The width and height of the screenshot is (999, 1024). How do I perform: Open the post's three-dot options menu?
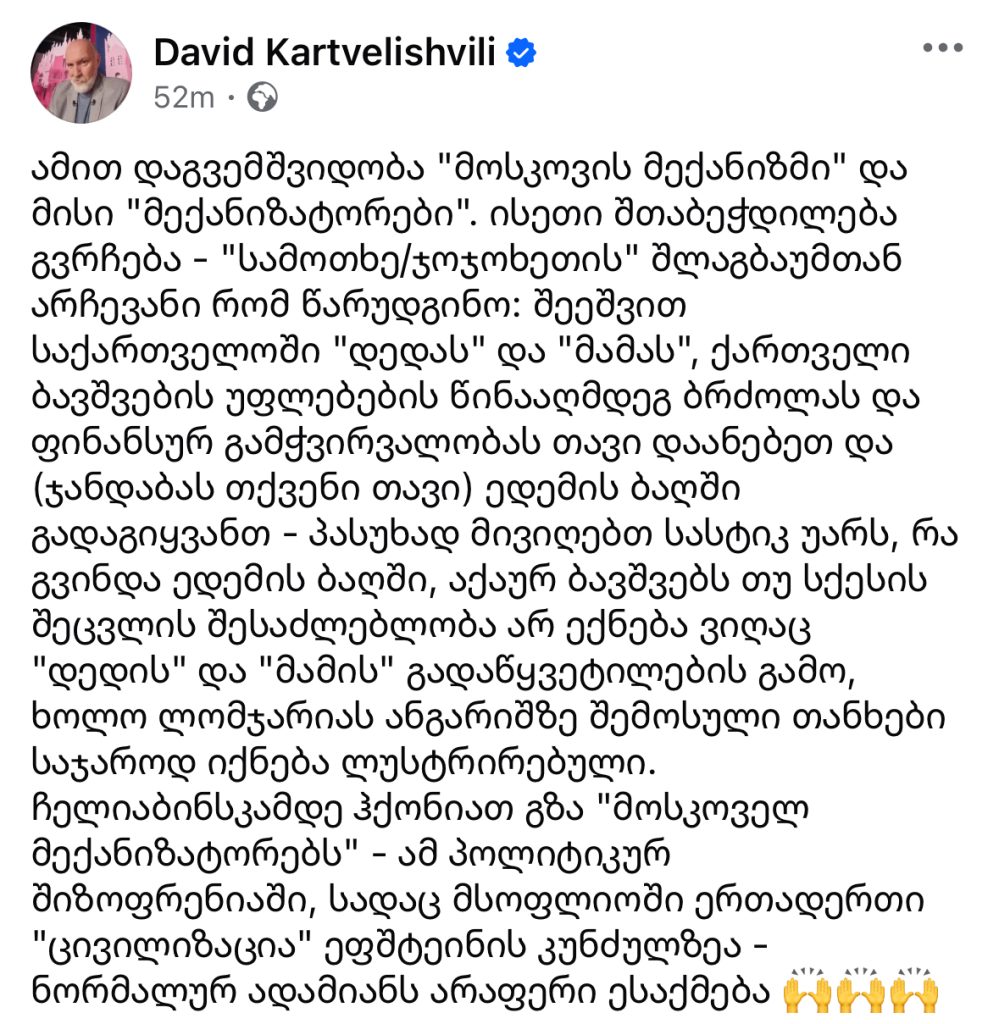point(941,47)
